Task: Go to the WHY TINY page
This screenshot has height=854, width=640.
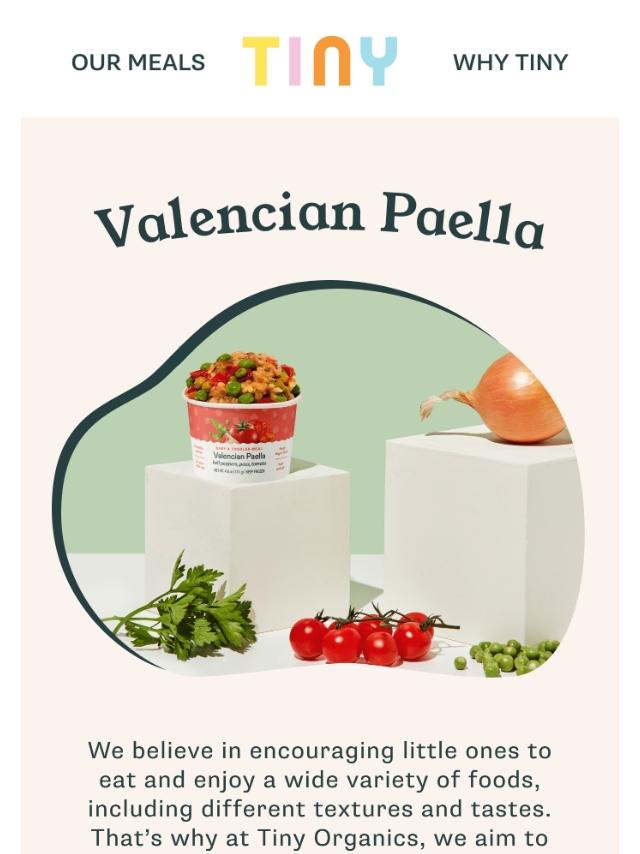Action: 510,62
